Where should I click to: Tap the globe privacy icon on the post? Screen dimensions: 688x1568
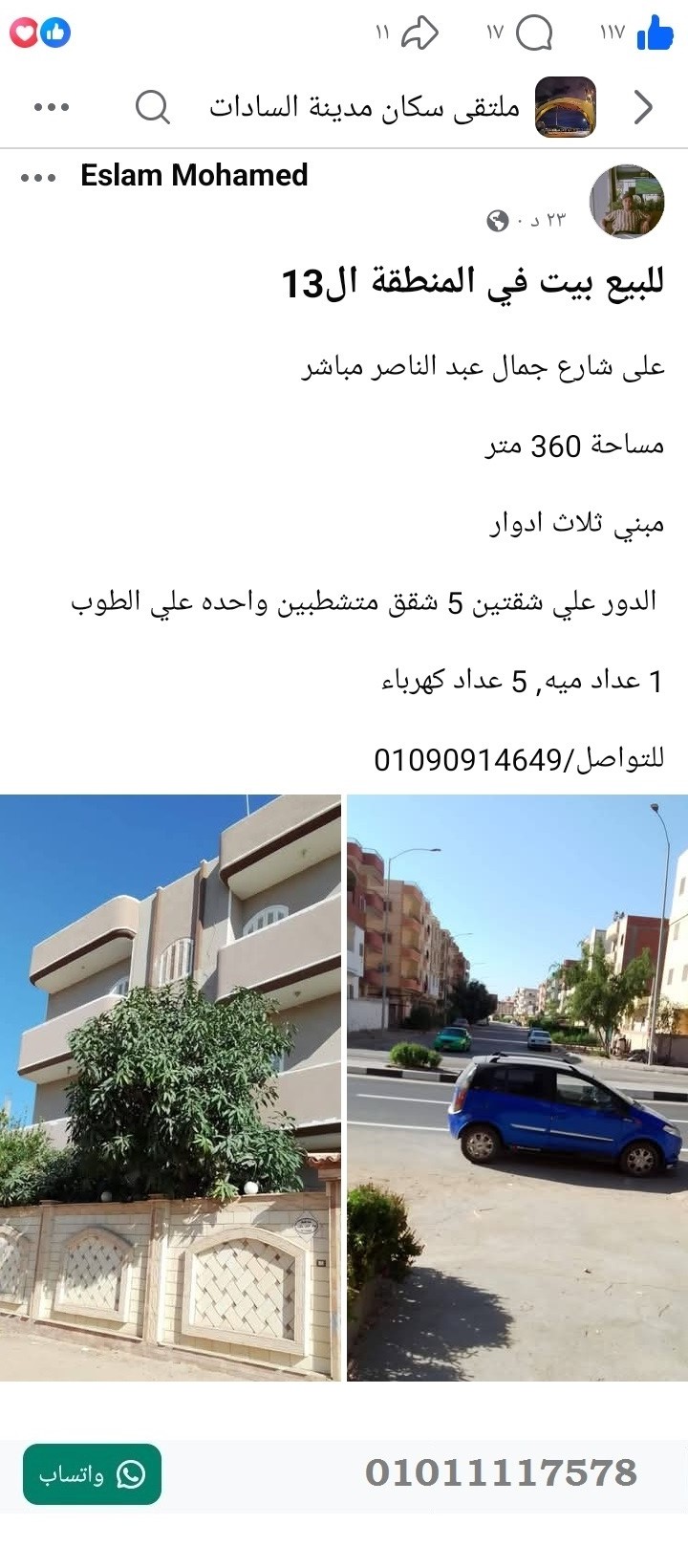pyautogui.click(x=497, y=221)
